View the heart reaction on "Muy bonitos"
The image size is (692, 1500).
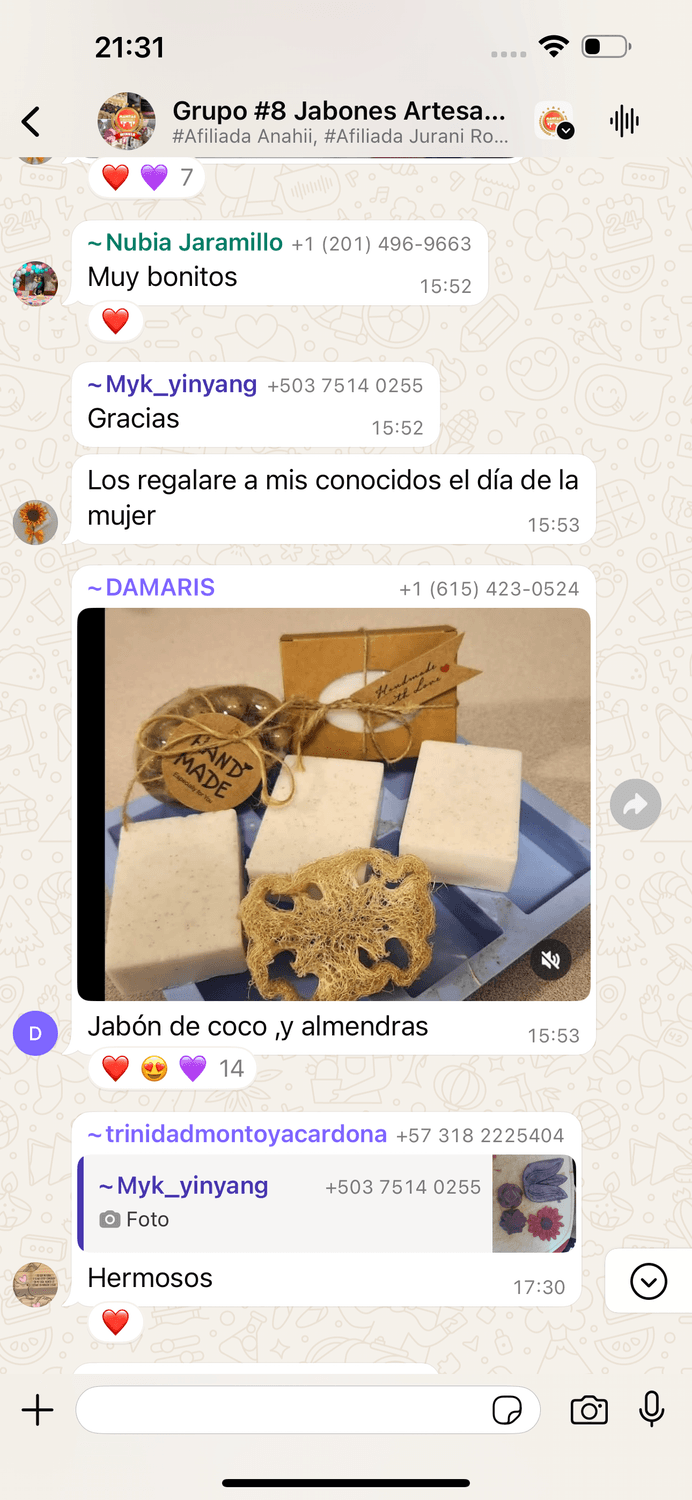tap(116, 322)
